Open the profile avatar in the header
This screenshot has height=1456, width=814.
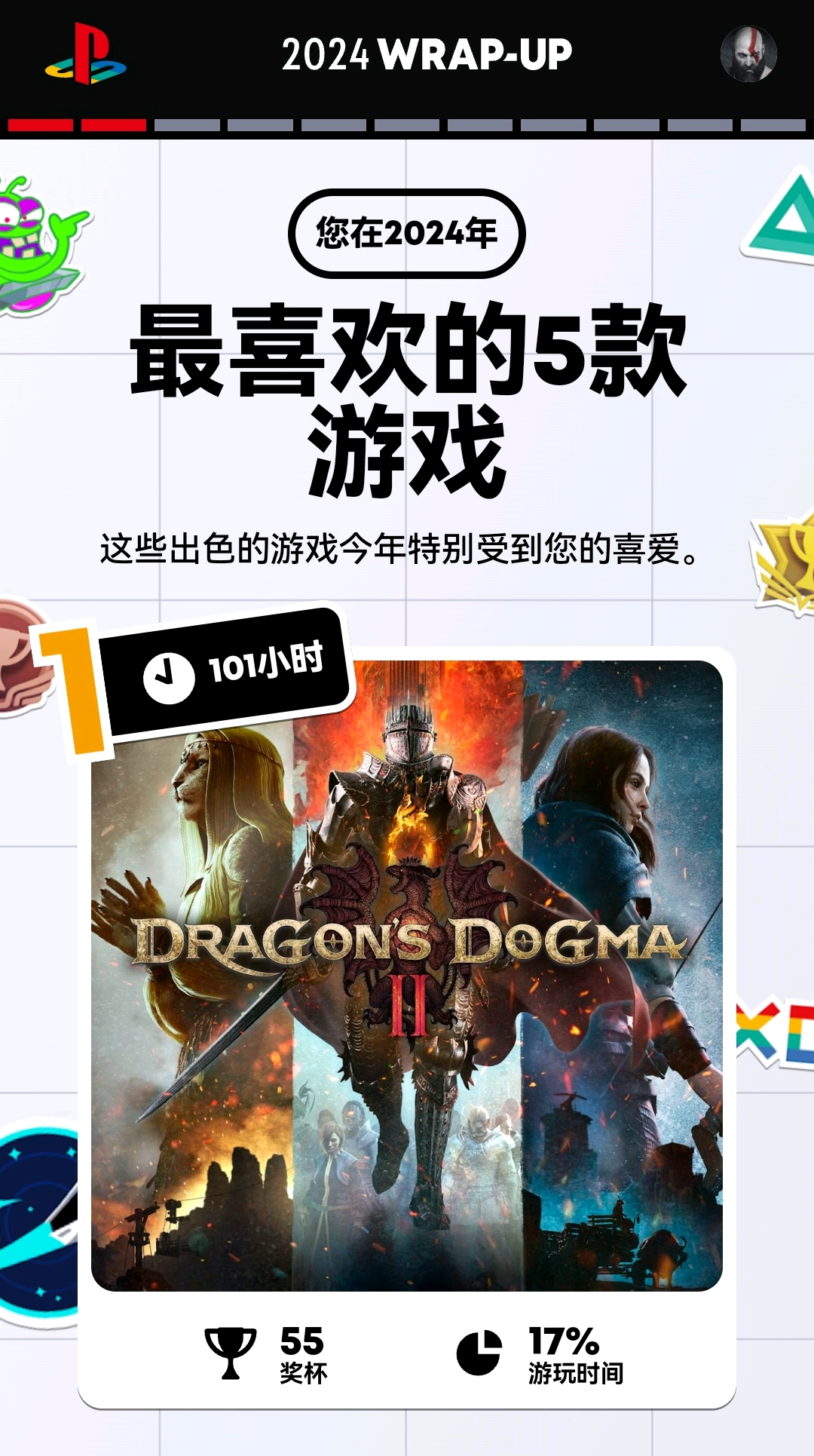point(748,54)
